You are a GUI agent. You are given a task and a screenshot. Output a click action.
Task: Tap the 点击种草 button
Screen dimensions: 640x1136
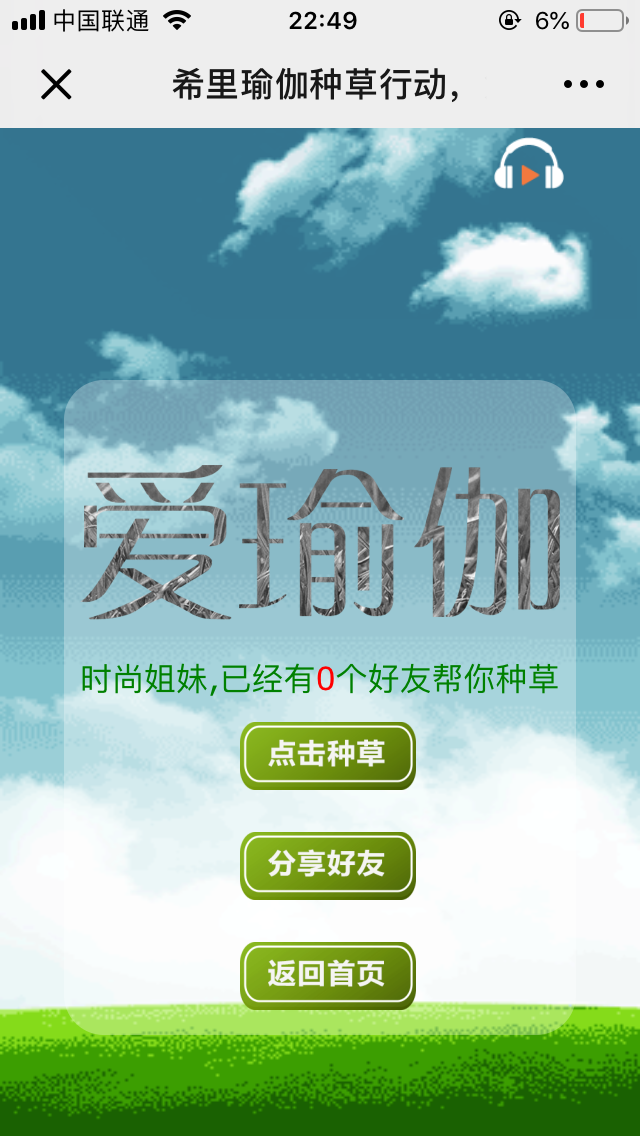pyautogui.click(x=327, y=755)
